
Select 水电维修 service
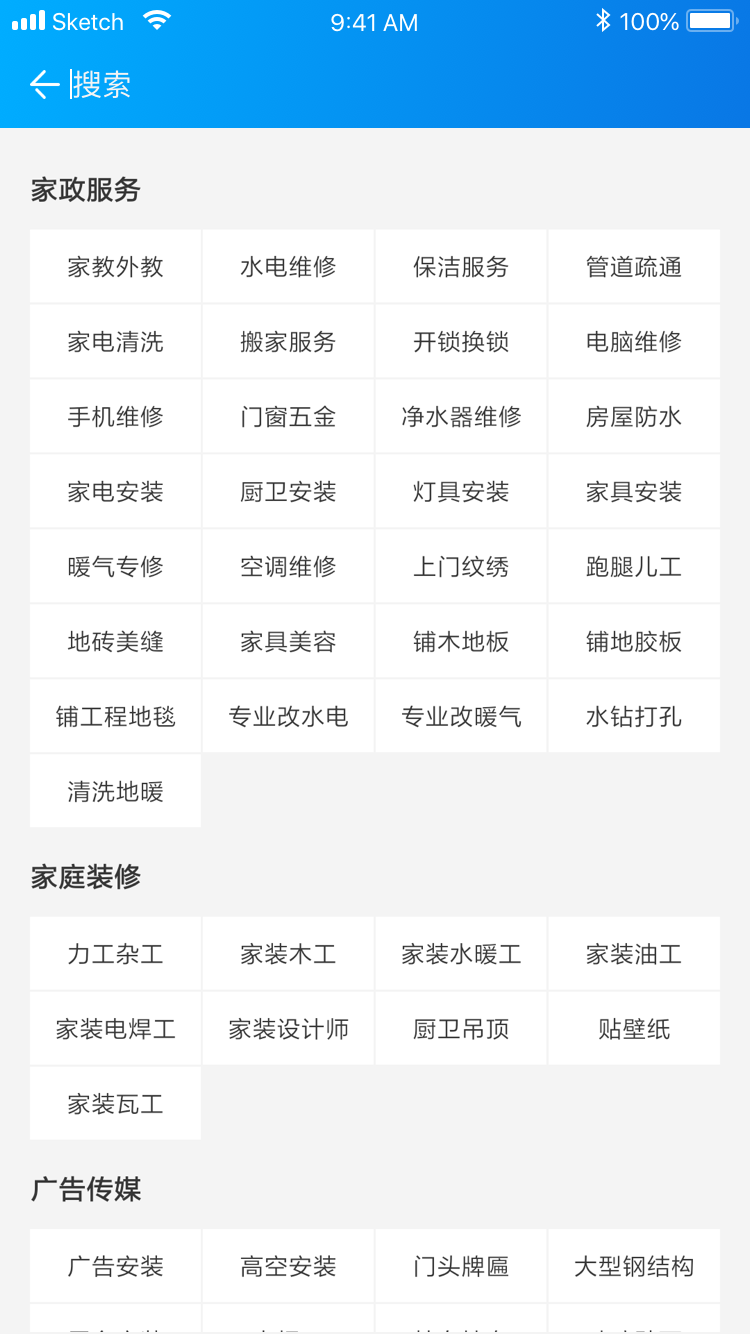click(x=288, y=266)
